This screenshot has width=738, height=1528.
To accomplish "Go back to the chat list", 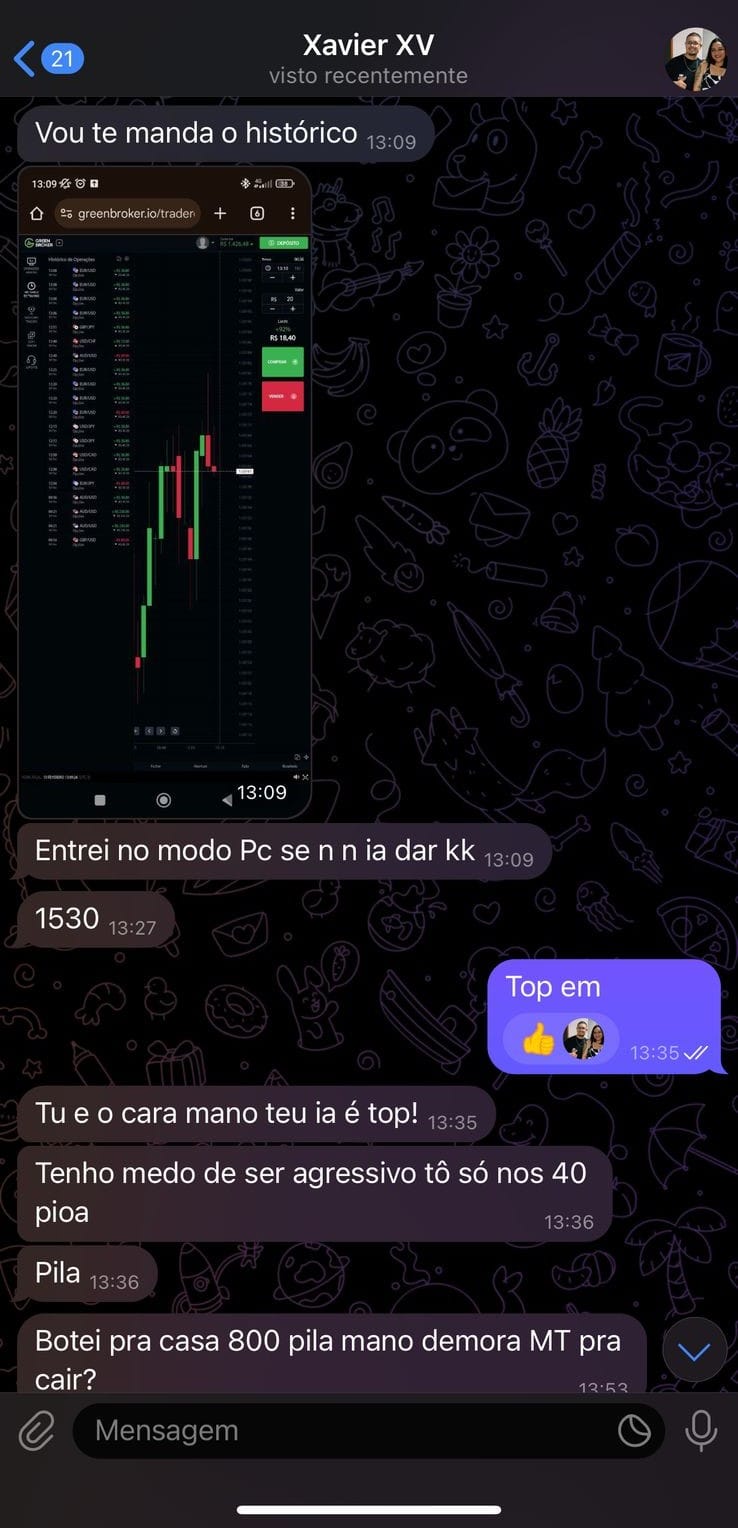I will click(x=46, y=59).
